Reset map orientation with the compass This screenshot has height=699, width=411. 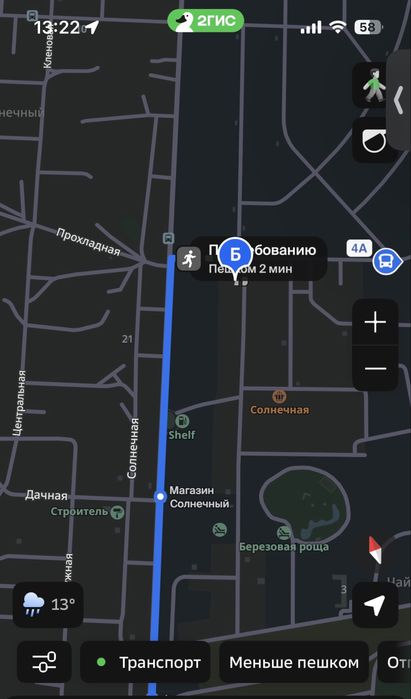click(375, 550)
